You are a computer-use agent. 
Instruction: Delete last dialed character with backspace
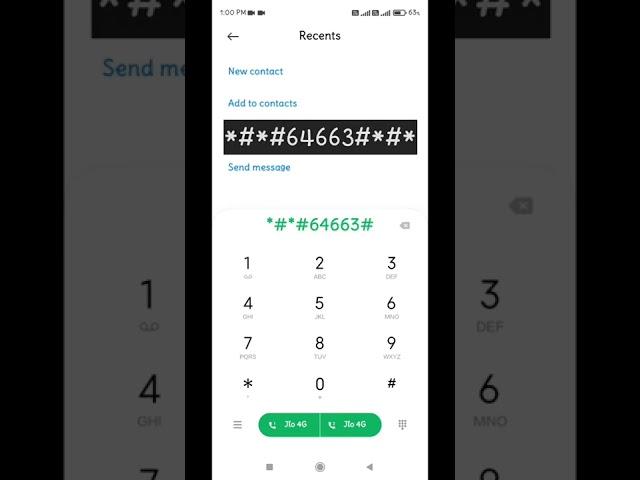(404, 225)
